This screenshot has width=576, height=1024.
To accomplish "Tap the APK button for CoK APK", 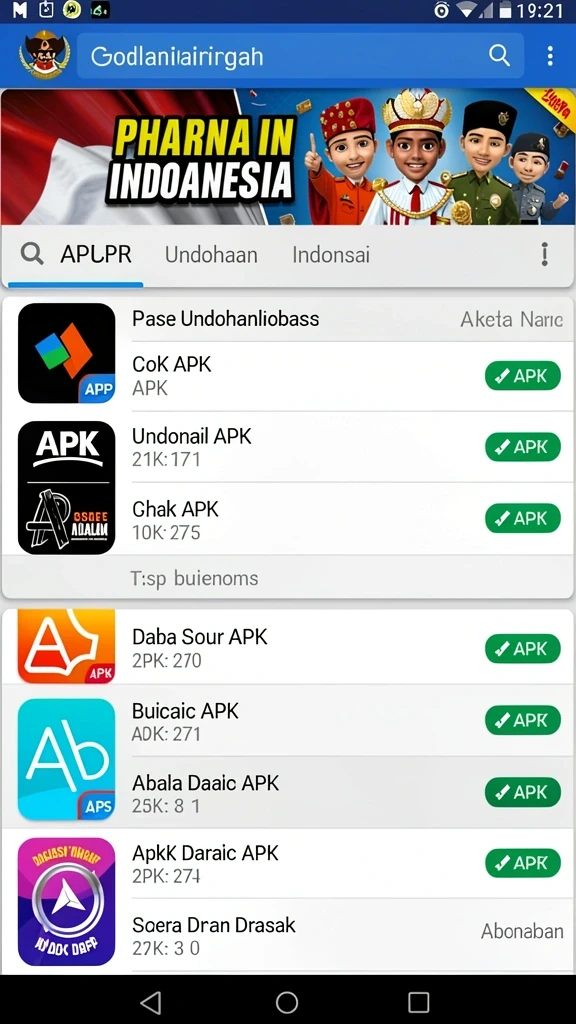I will (x=522, y=376).
